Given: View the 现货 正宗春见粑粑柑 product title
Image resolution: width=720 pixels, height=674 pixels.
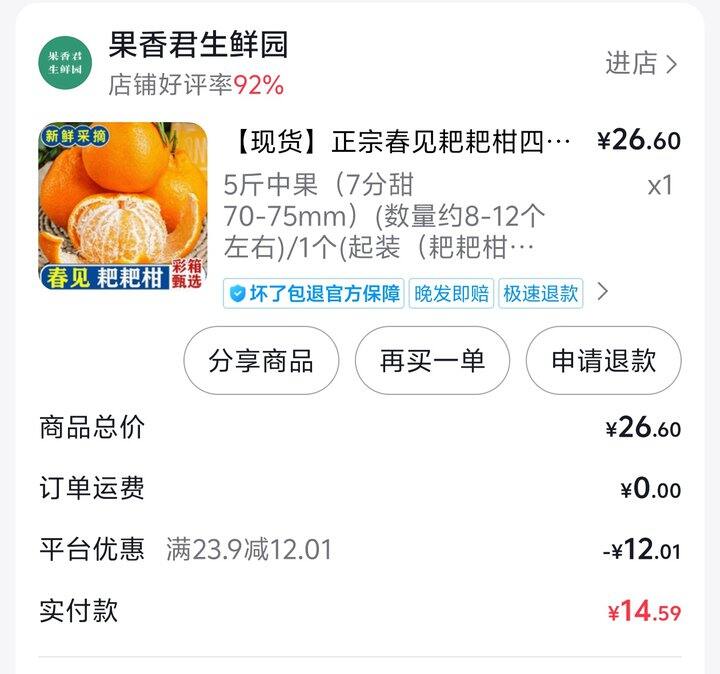Looking at the screenshot, I should click(x=402, y=142).
